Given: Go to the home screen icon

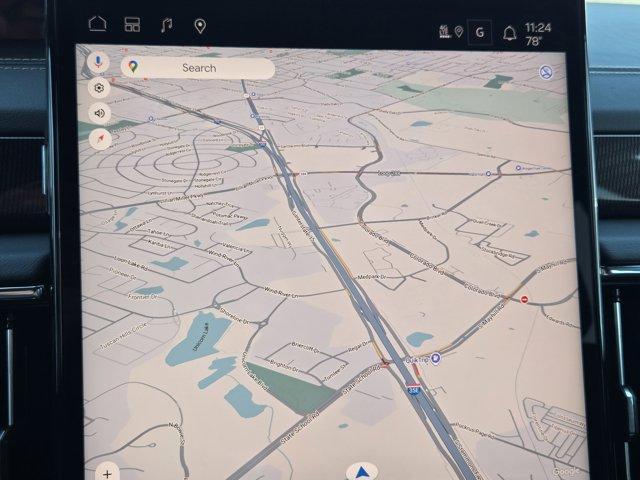Looking at the screenshot, I should [x=97, y=24].
